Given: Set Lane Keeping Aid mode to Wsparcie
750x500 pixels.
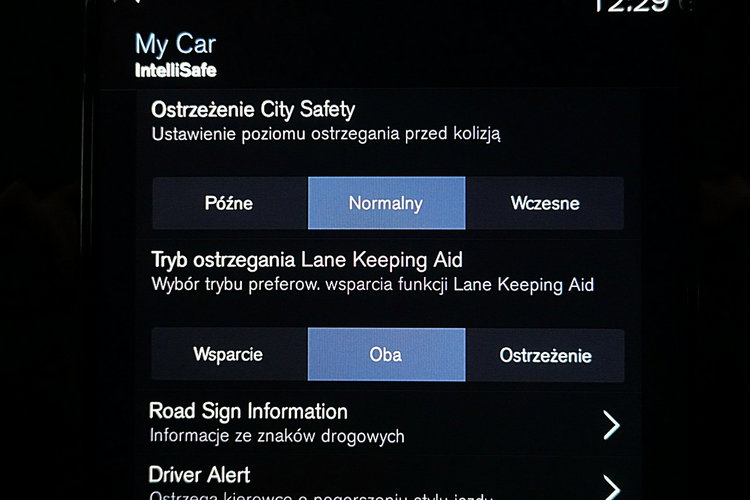Looking at the screenshot, I should 229,355.
